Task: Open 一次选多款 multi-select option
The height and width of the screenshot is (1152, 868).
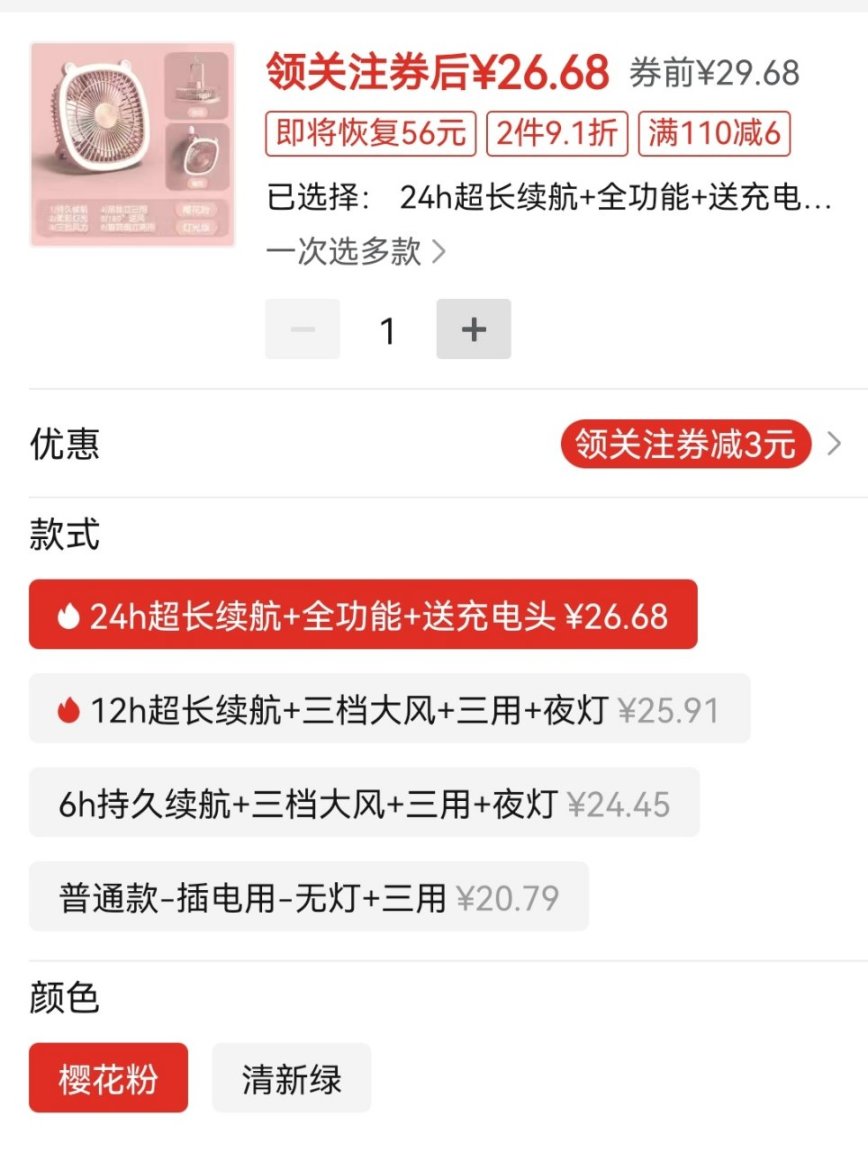Action: pyautogui.click(x=355, y=251)
